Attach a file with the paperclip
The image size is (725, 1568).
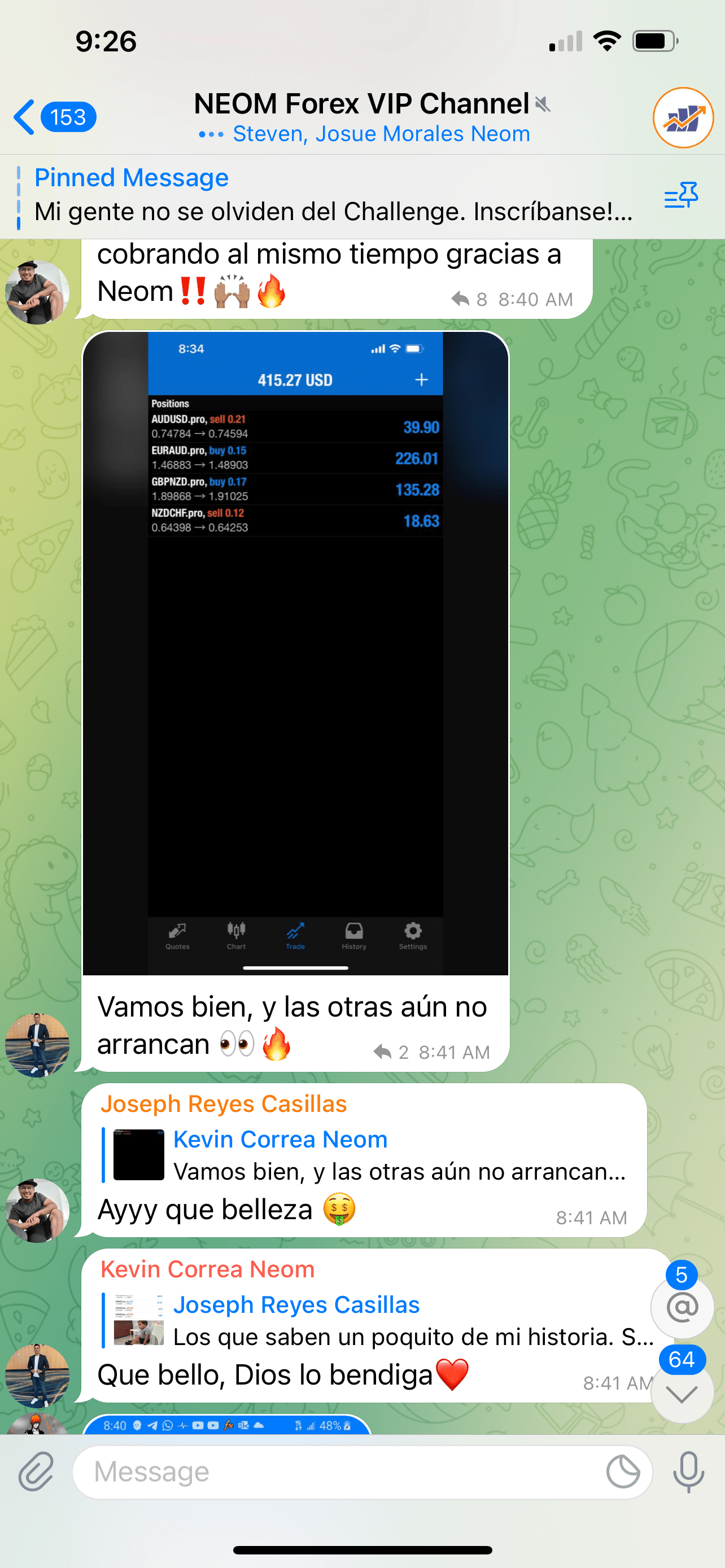(36, 1473)
